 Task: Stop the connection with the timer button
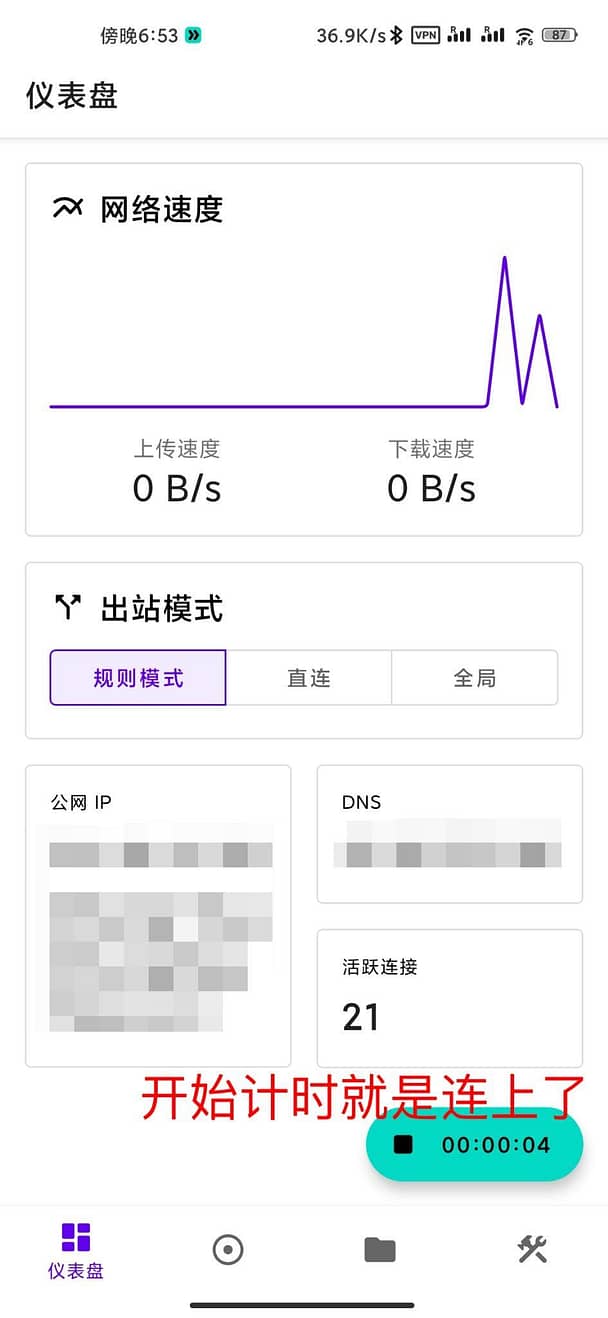pyautogui.click(x=474, y=1144)
